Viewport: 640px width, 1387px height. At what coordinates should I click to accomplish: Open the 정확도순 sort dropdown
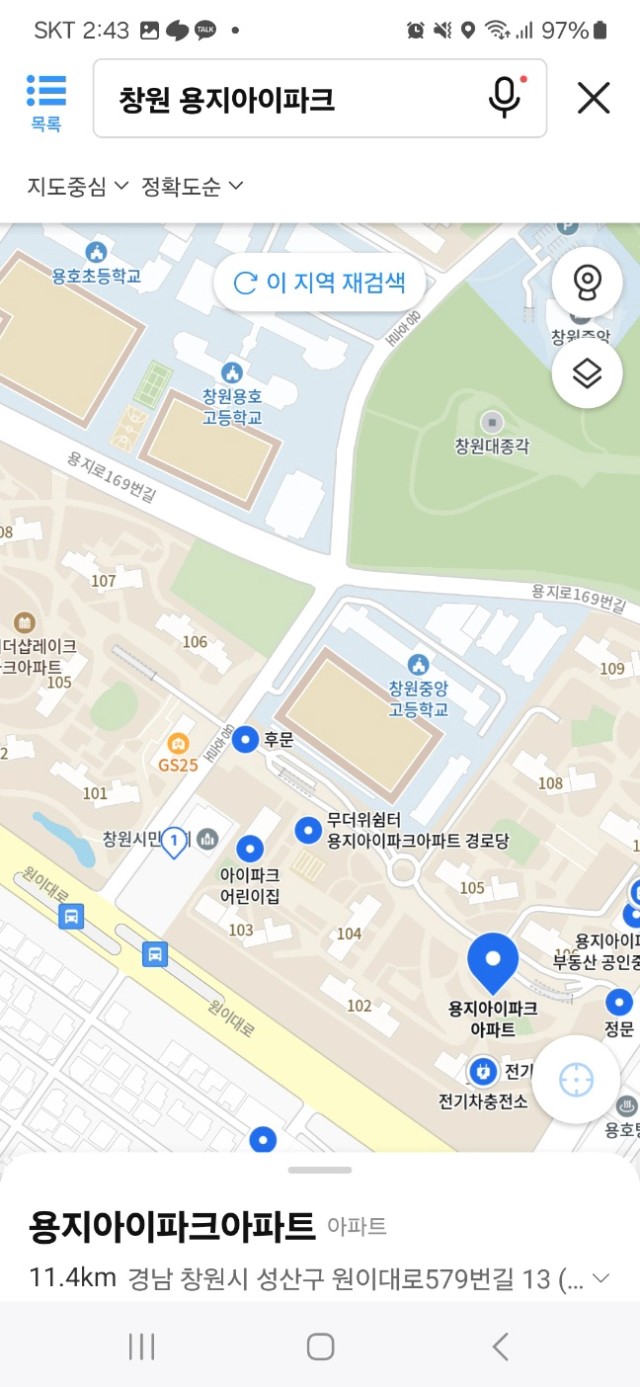pos(192,186)
